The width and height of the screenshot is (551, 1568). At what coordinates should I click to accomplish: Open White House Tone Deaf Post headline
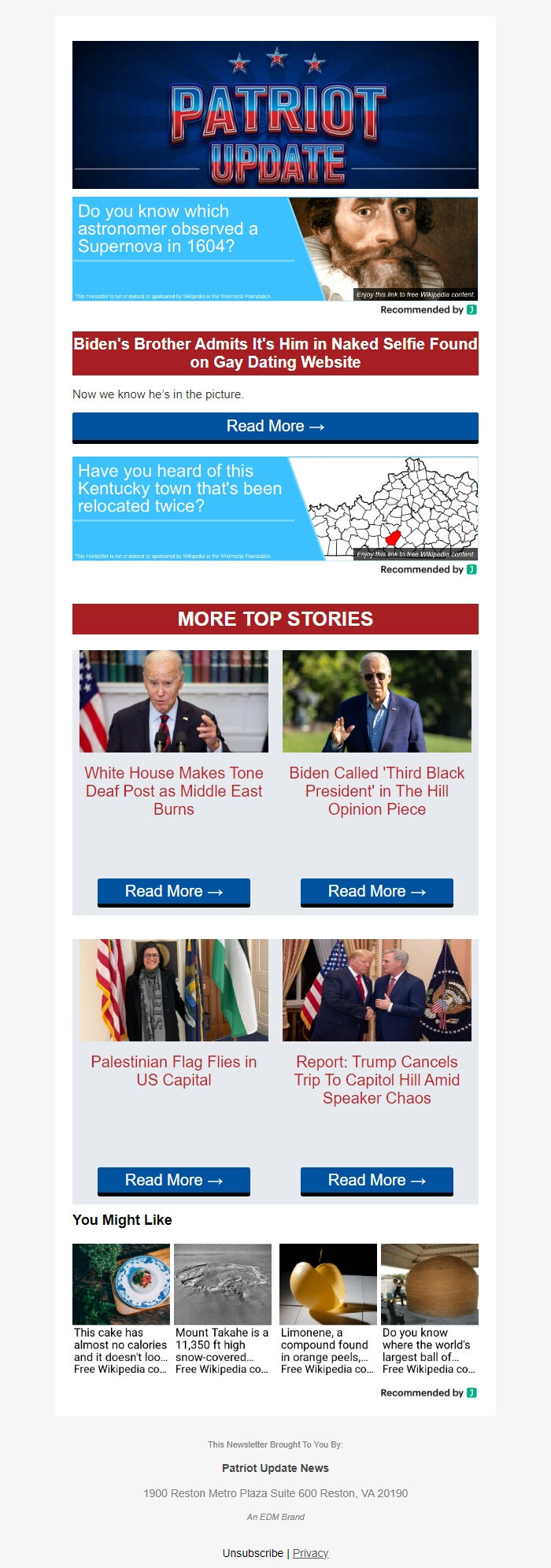click(174, 791)
